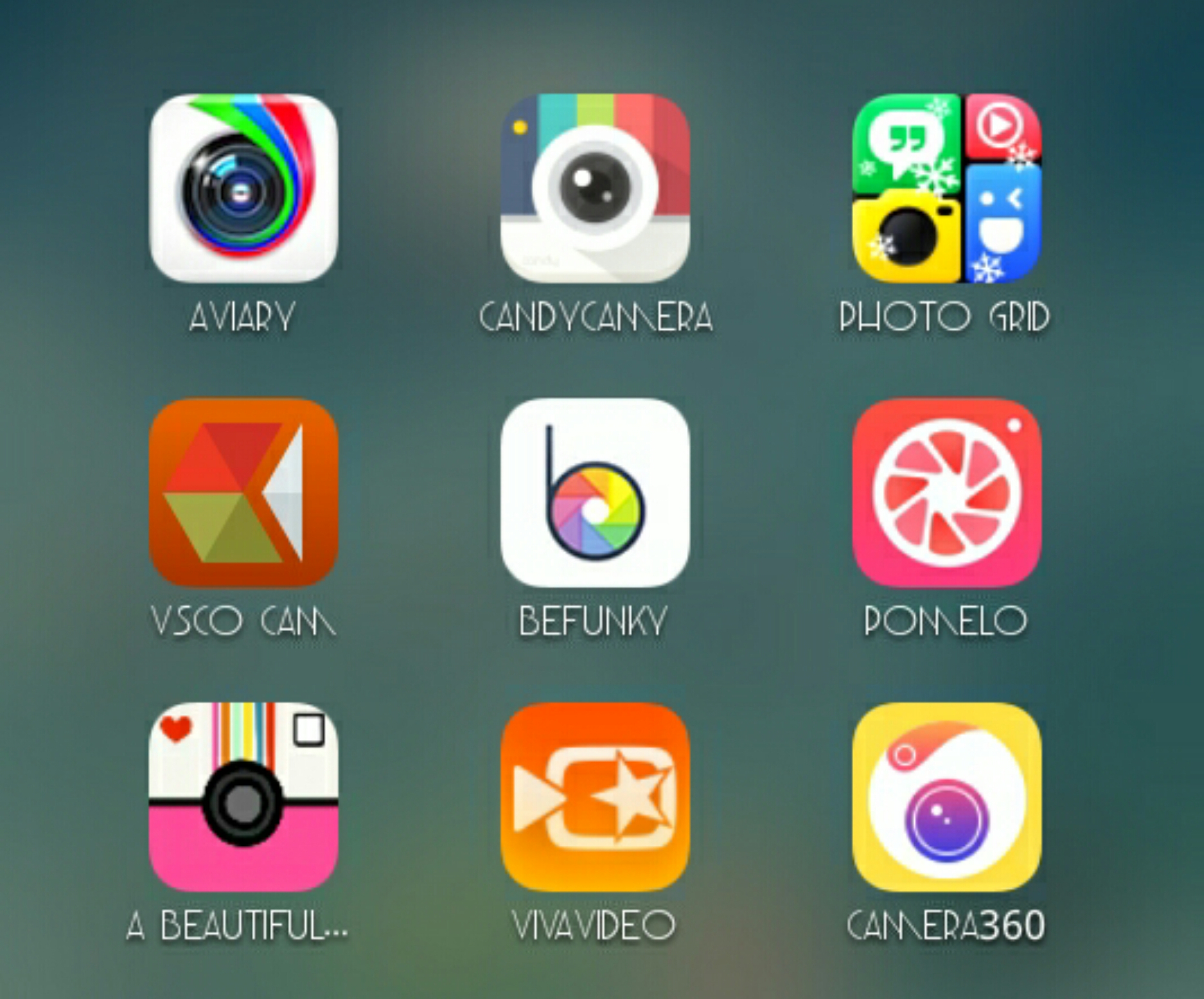
Task: Launch CandyCamera
Action: pos(595,188)
